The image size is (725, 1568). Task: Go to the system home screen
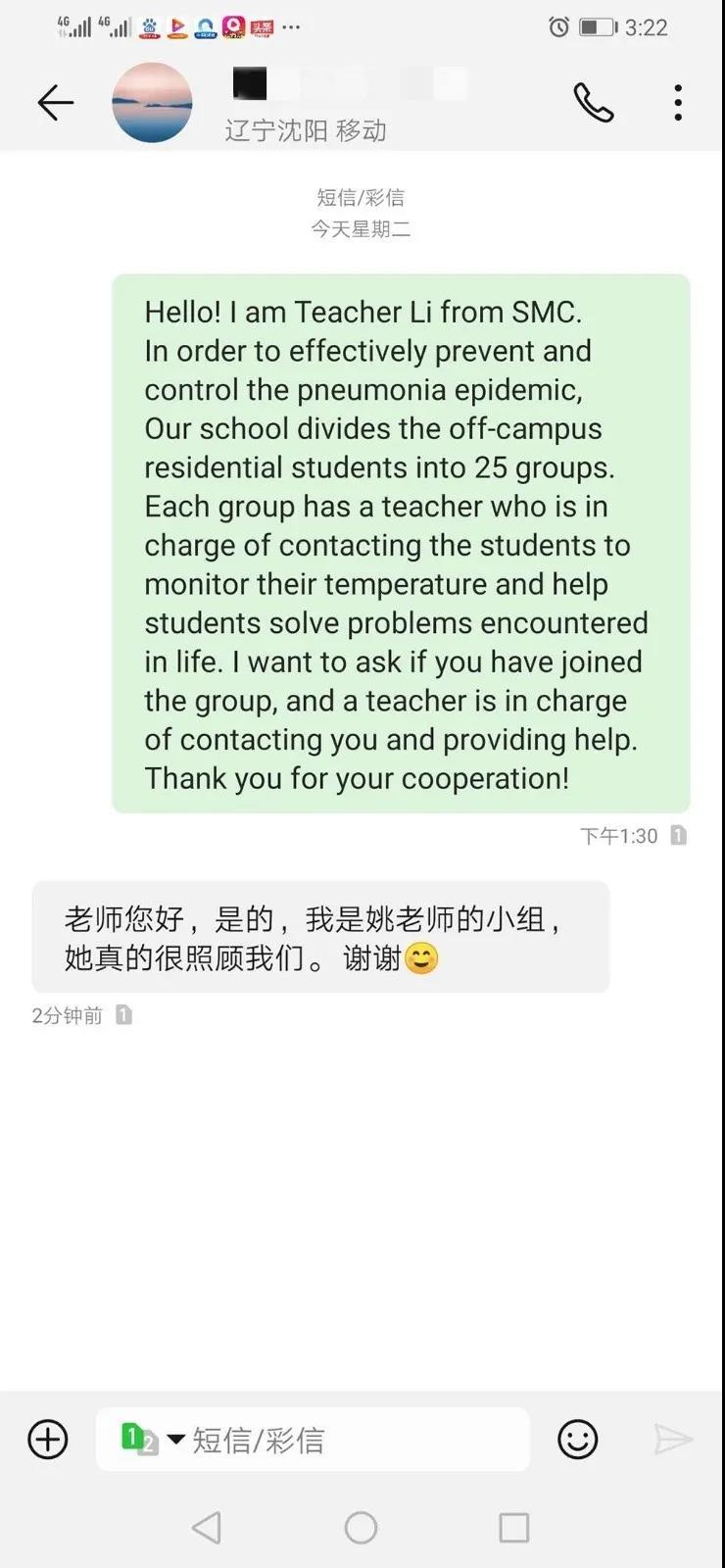click(x=361, y=1527)
